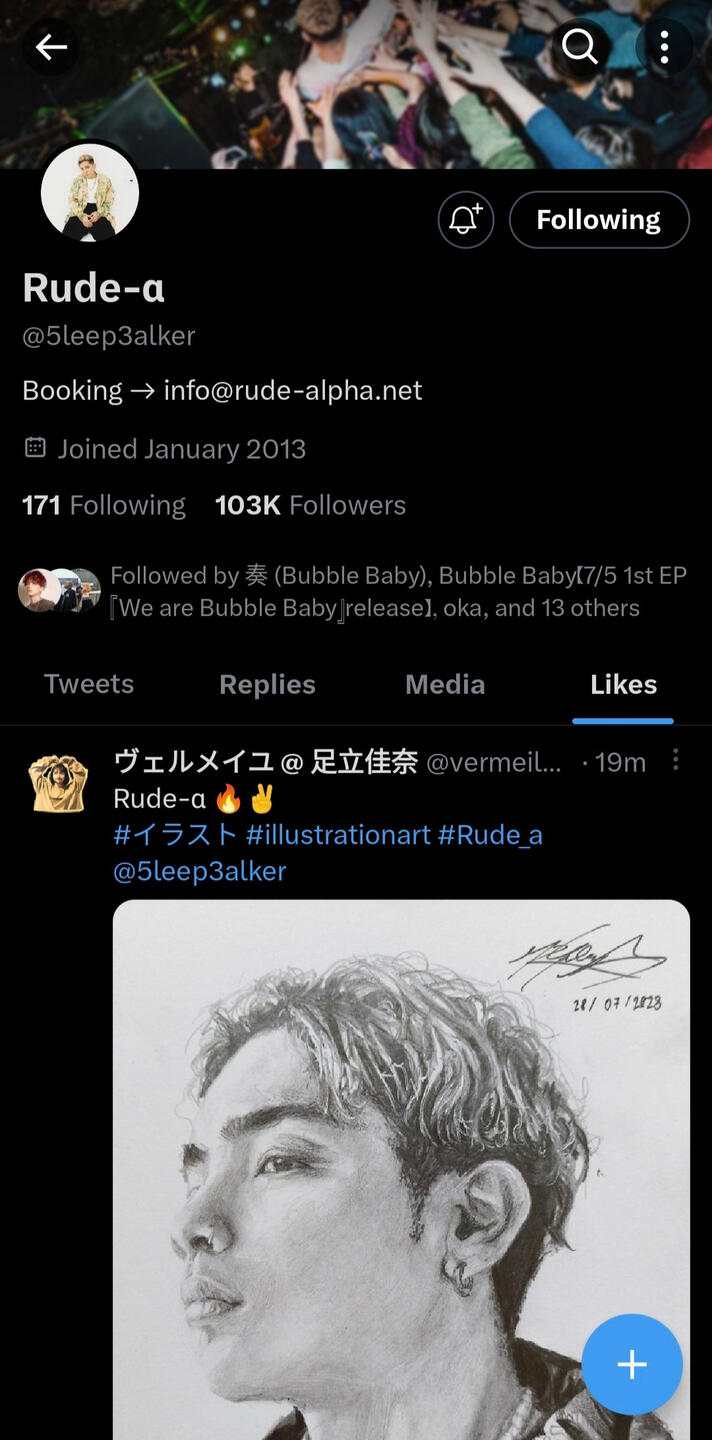Screen dimensions: 712x1440
Task: Tap the Following button
Action: pos(599,220)
